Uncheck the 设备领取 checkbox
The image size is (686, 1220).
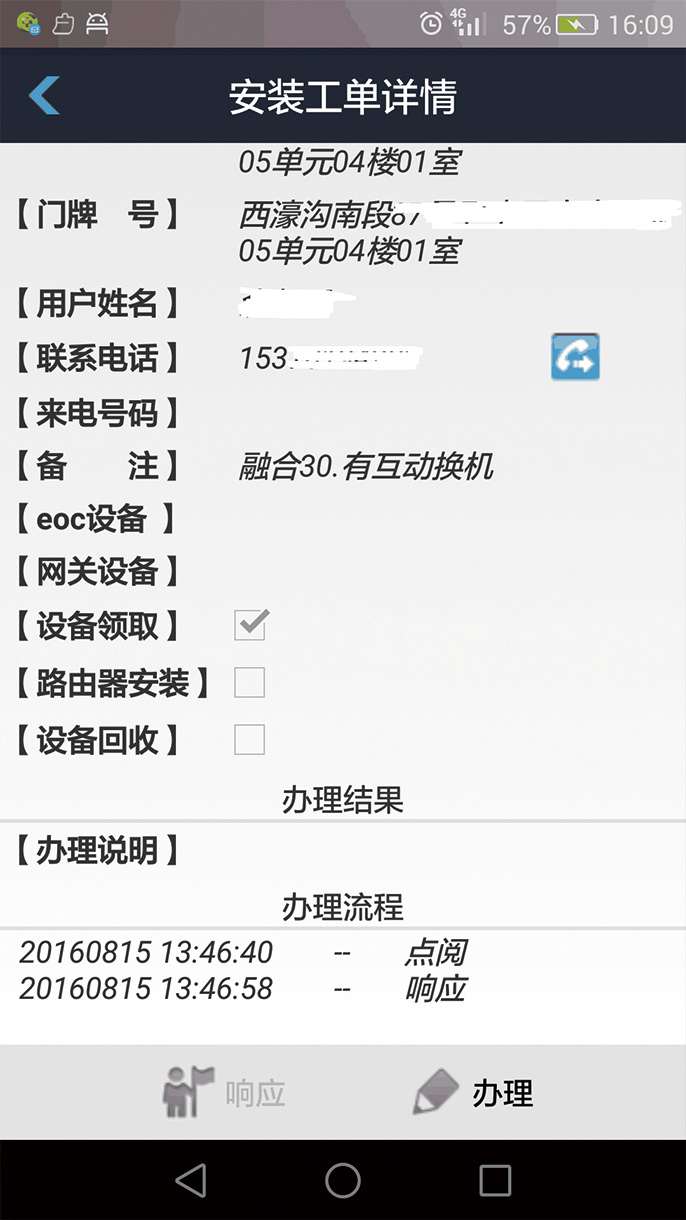click(x=250, y=625)
